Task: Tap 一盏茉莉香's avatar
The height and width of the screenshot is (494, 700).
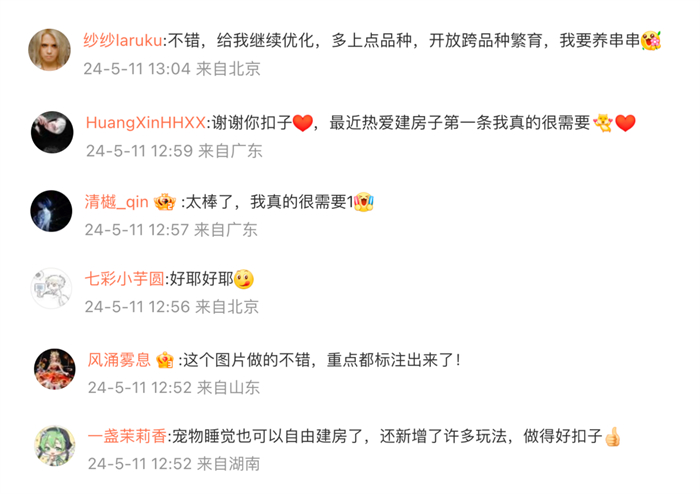Action: point(54,446)
